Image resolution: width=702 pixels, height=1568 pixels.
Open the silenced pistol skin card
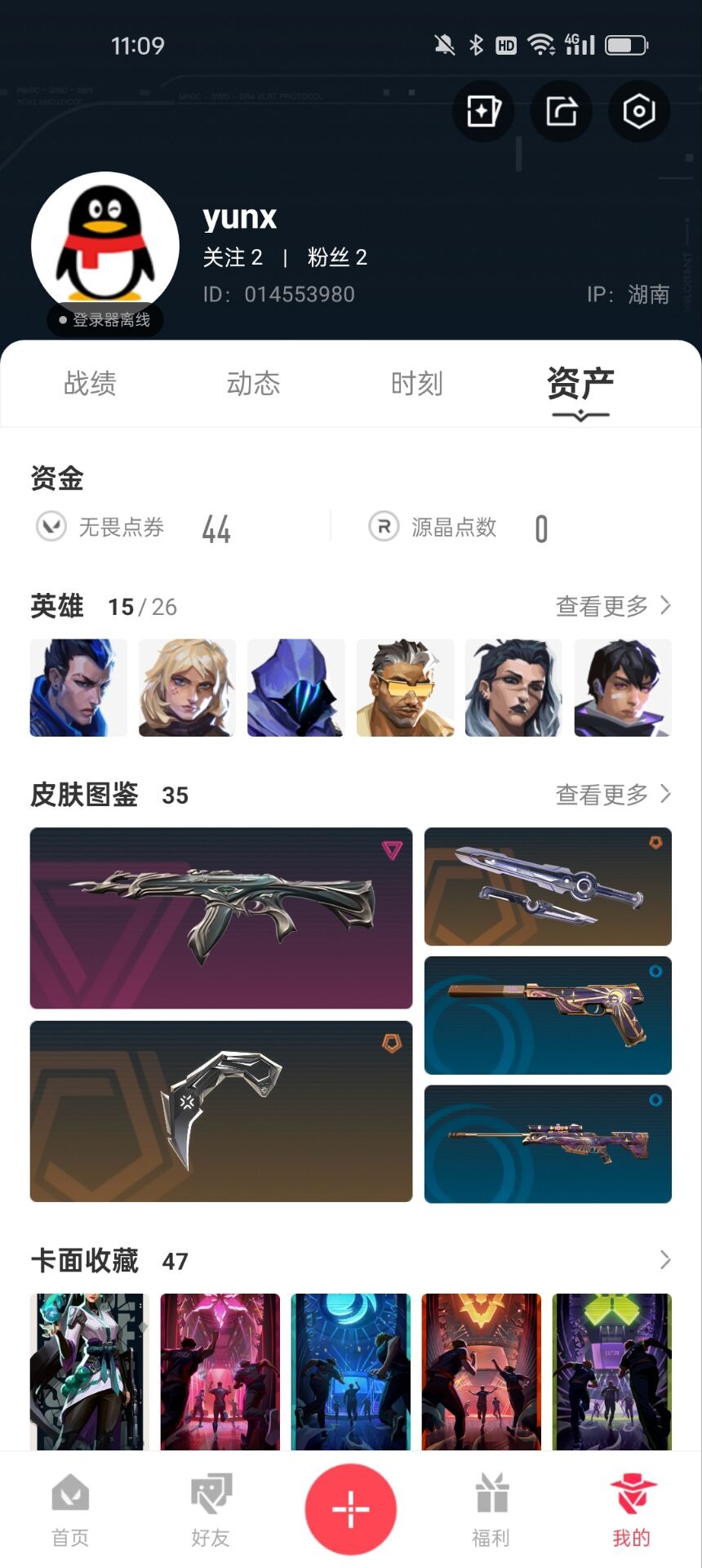548,1015
